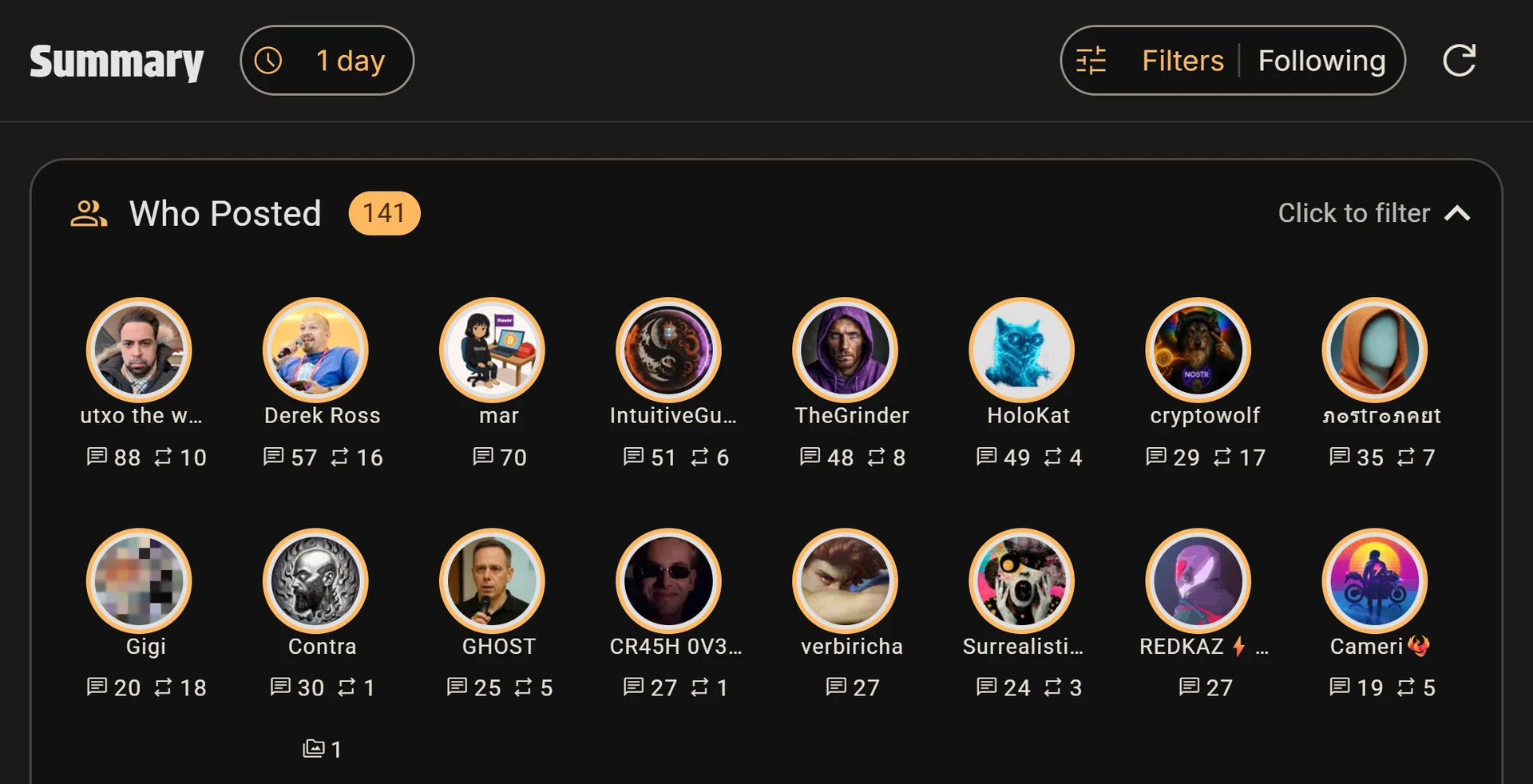Filter by utxo the w... profile

[x=139, y=350]
